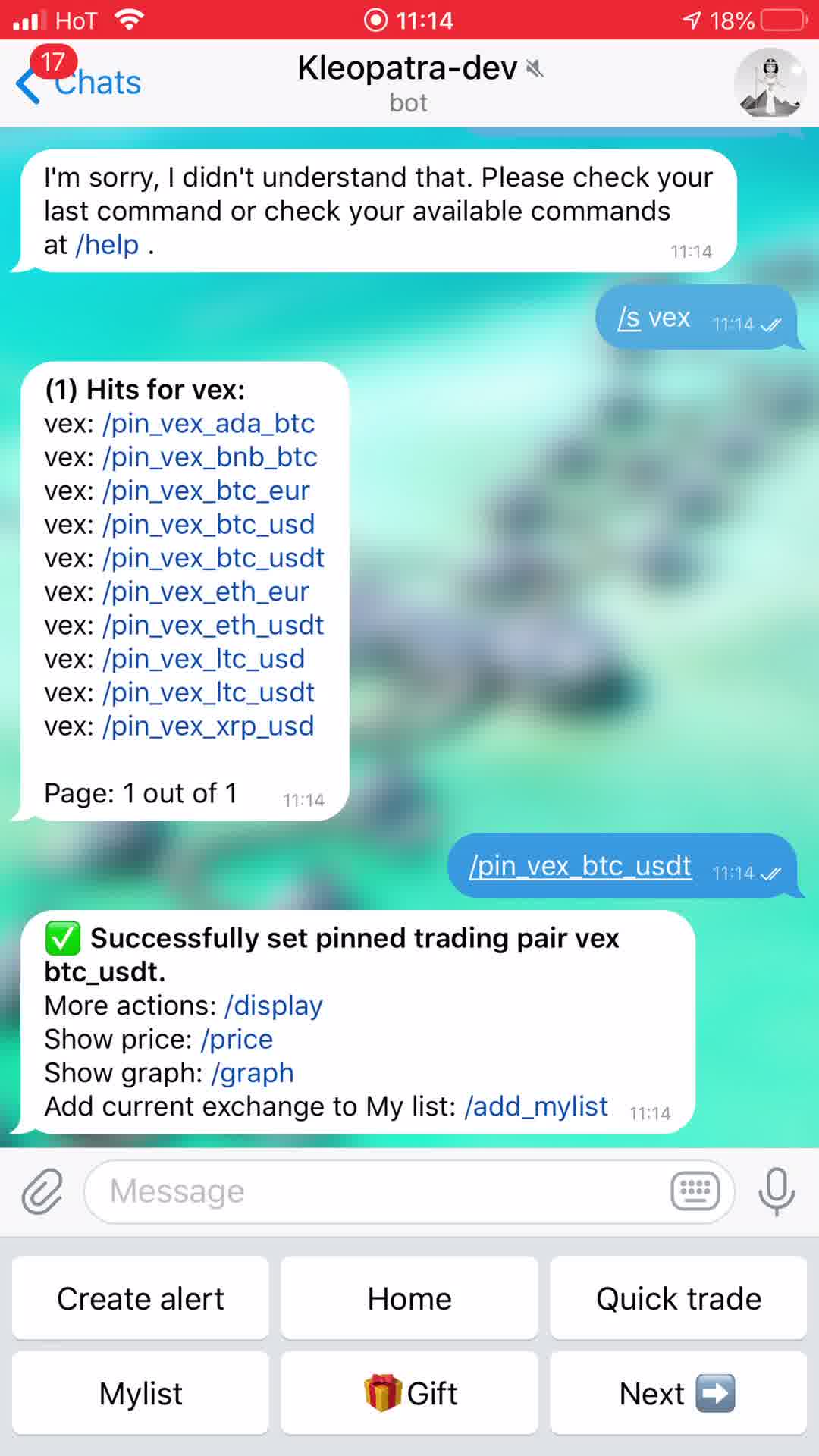Tap the voice message microphone
Viewport: 819px width, 1456px height.
[776, 1191]
